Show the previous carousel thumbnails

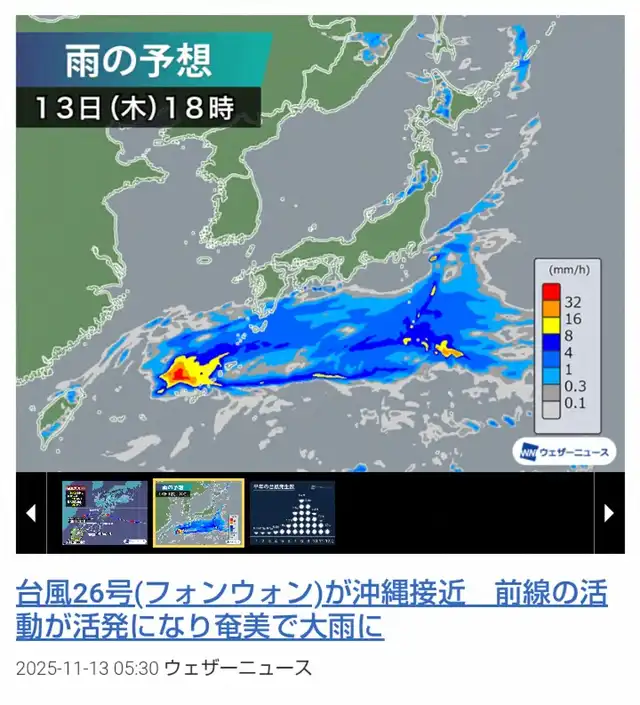30,513
